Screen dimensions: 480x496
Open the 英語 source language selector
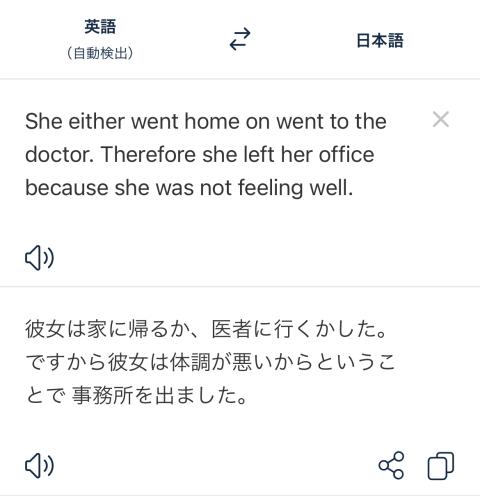click(x=100, y=39)
